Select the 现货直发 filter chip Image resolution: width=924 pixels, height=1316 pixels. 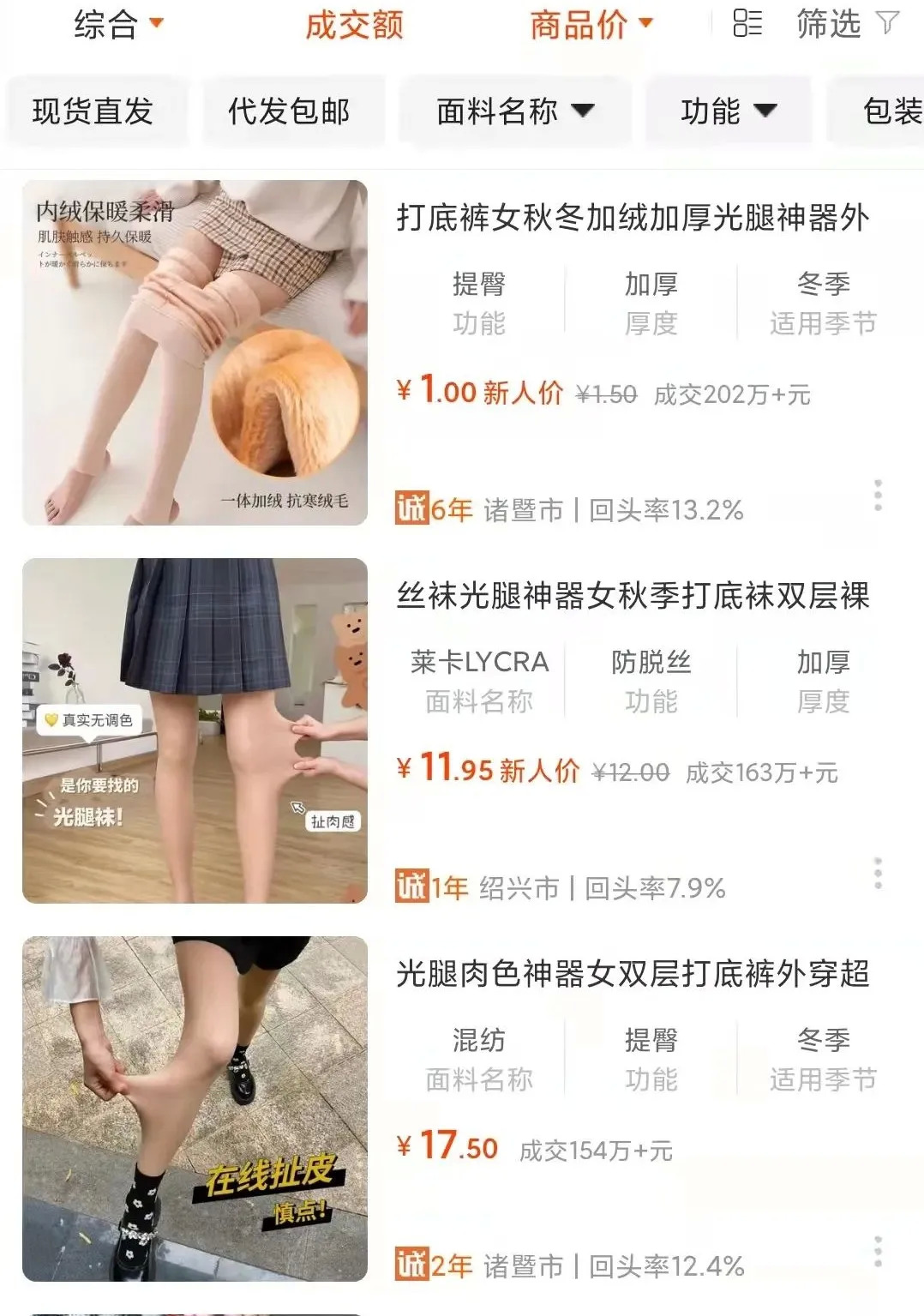pyautogui.click(x=93, y=111)
